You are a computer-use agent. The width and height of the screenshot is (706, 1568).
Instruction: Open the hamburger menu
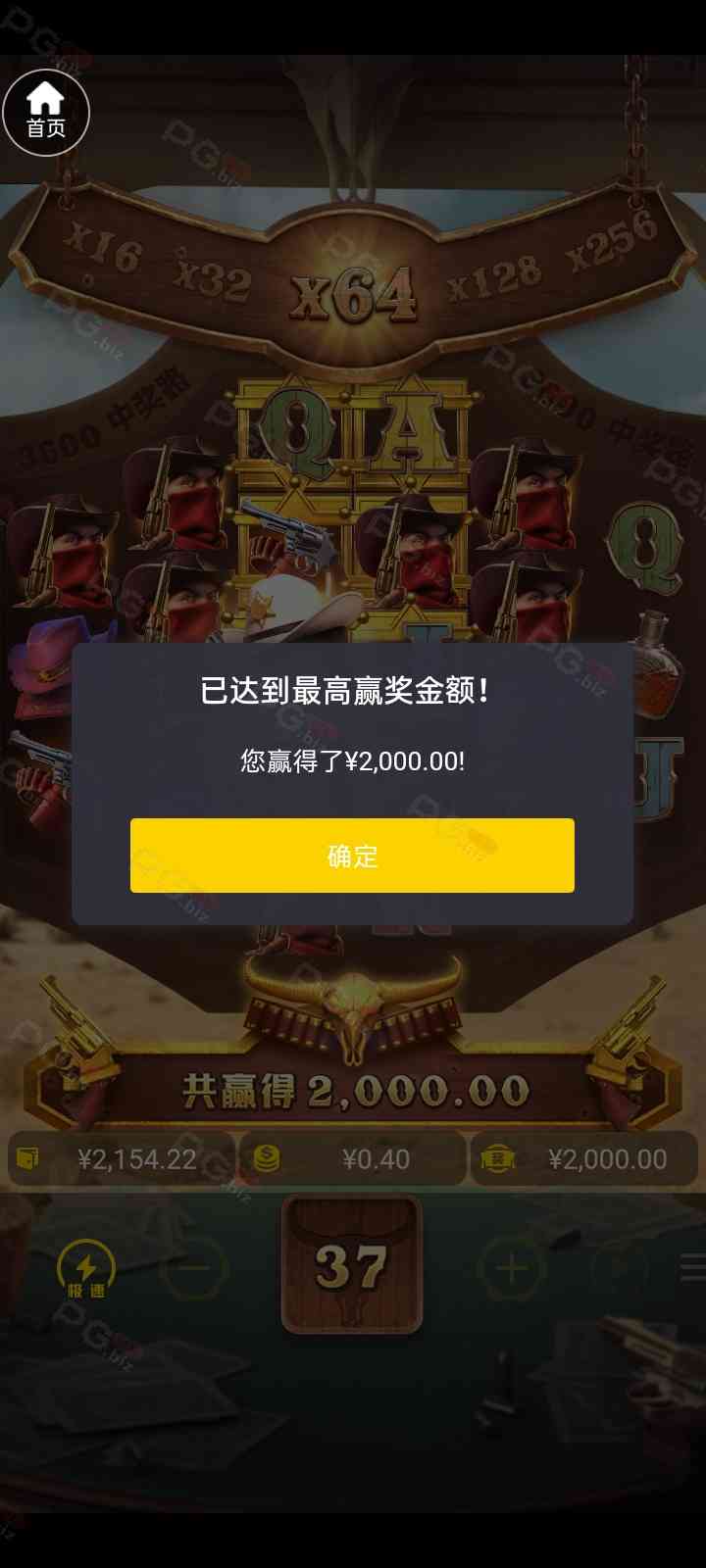[692, 1267]
